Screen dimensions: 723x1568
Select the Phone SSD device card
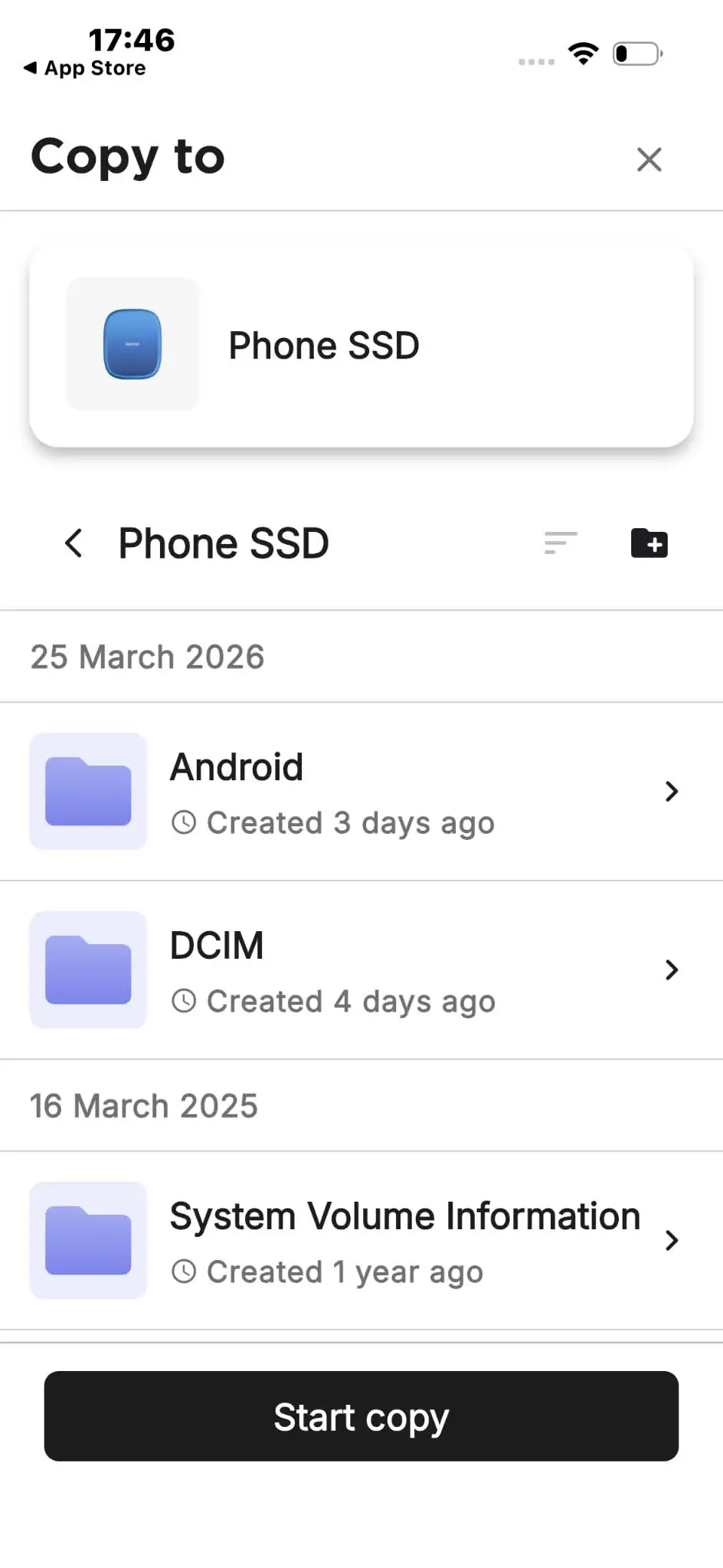(x=361, y=345)
